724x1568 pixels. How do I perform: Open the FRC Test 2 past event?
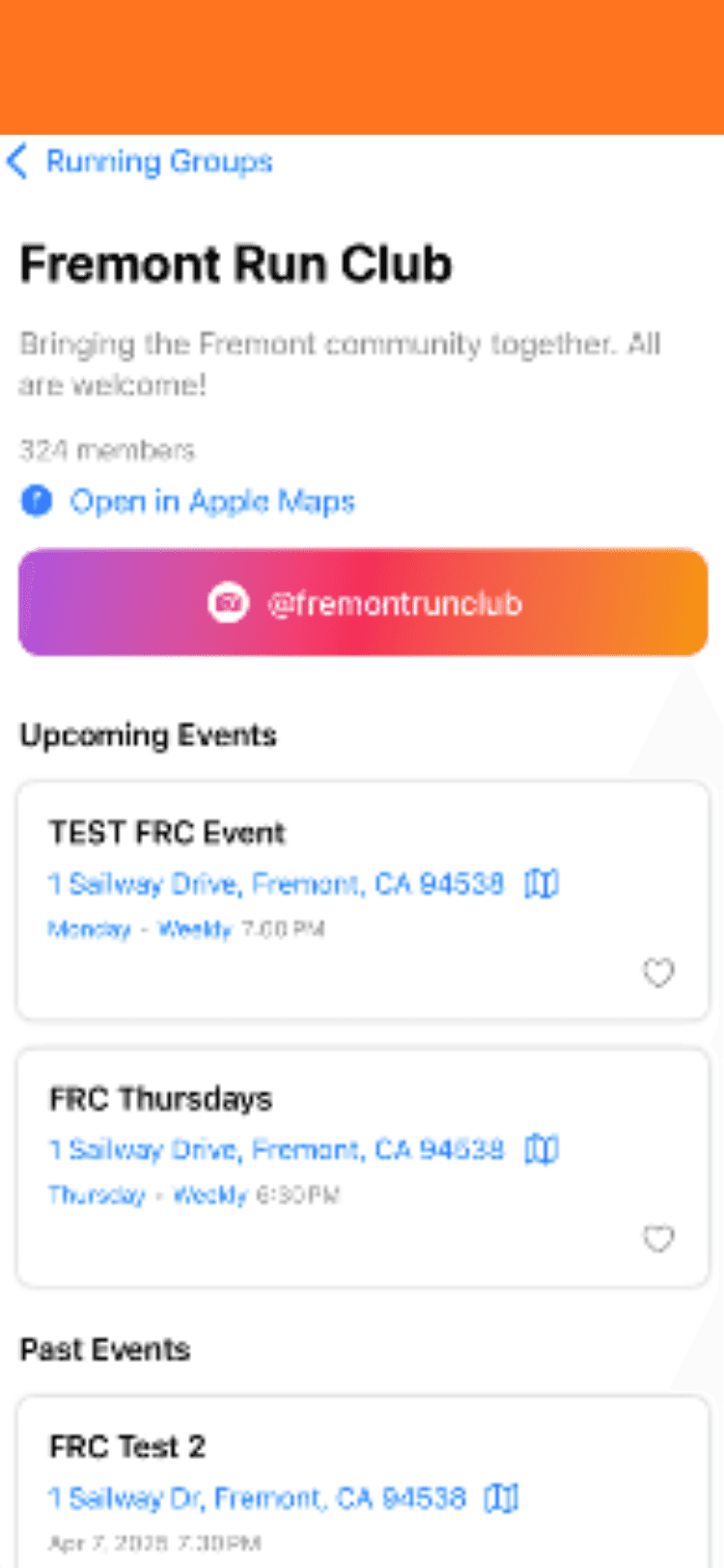tap(362, 1446)
